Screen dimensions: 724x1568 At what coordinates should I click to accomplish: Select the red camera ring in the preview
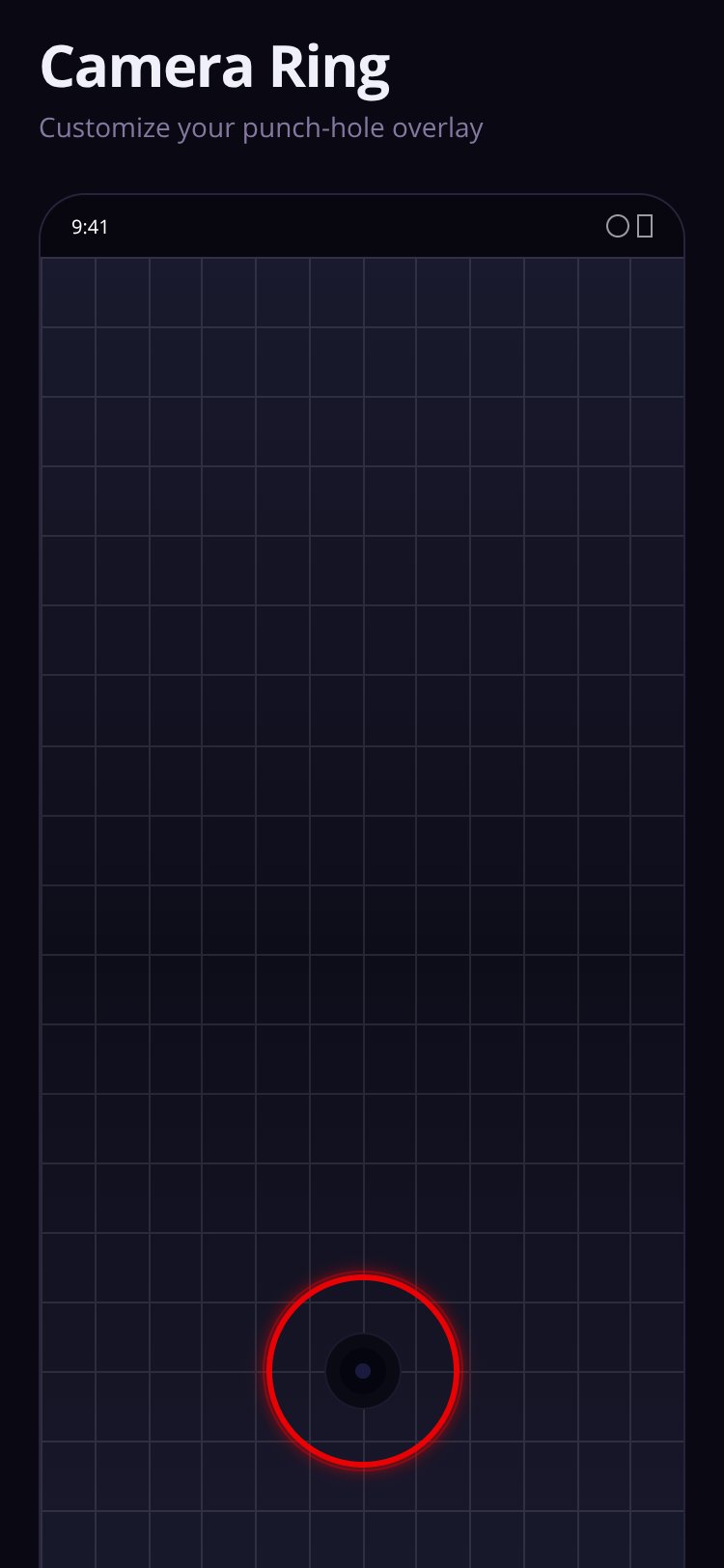[363, 1371]
